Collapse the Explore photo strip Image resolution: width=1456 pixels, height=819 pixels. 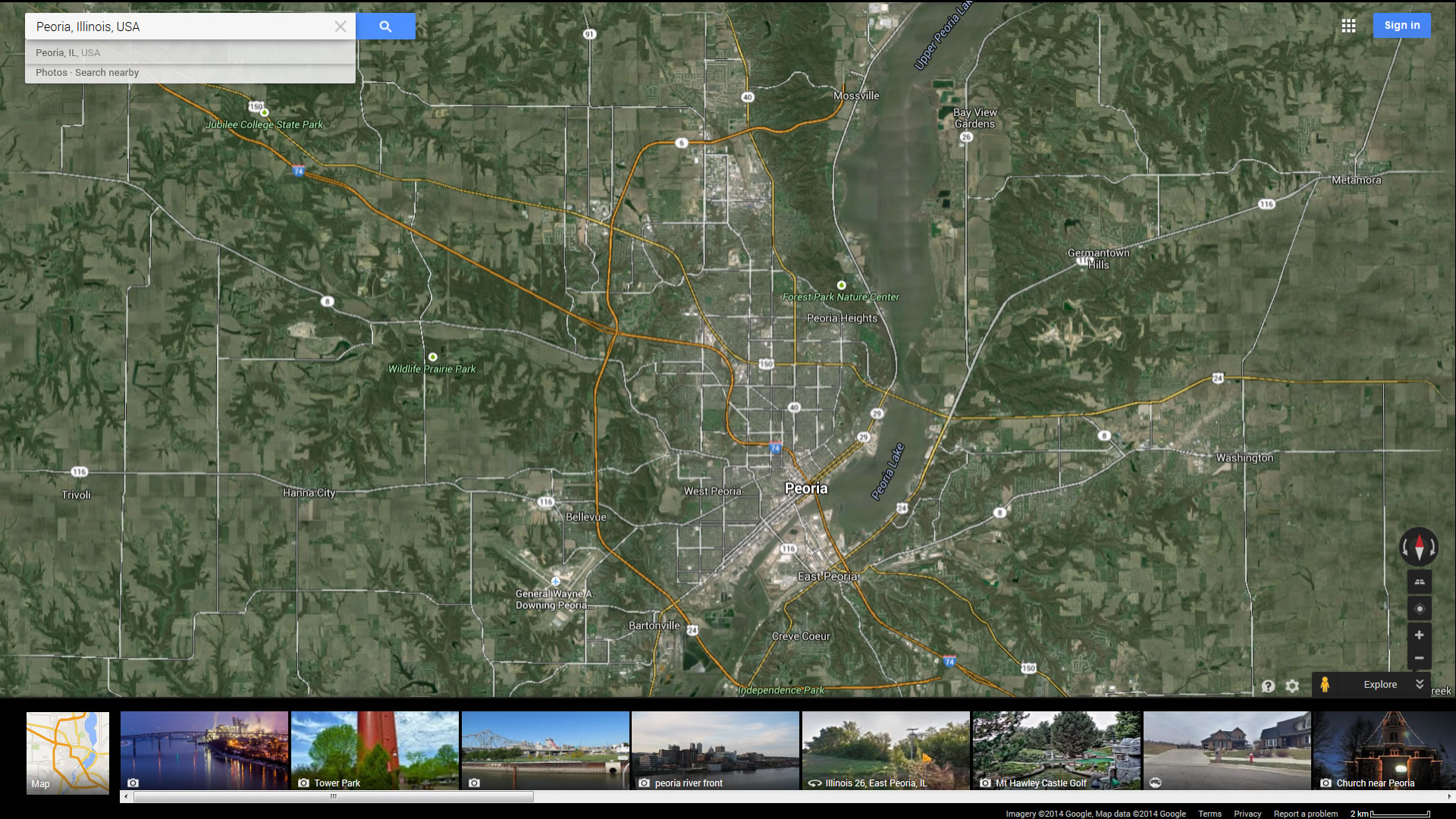point(1419,684)
